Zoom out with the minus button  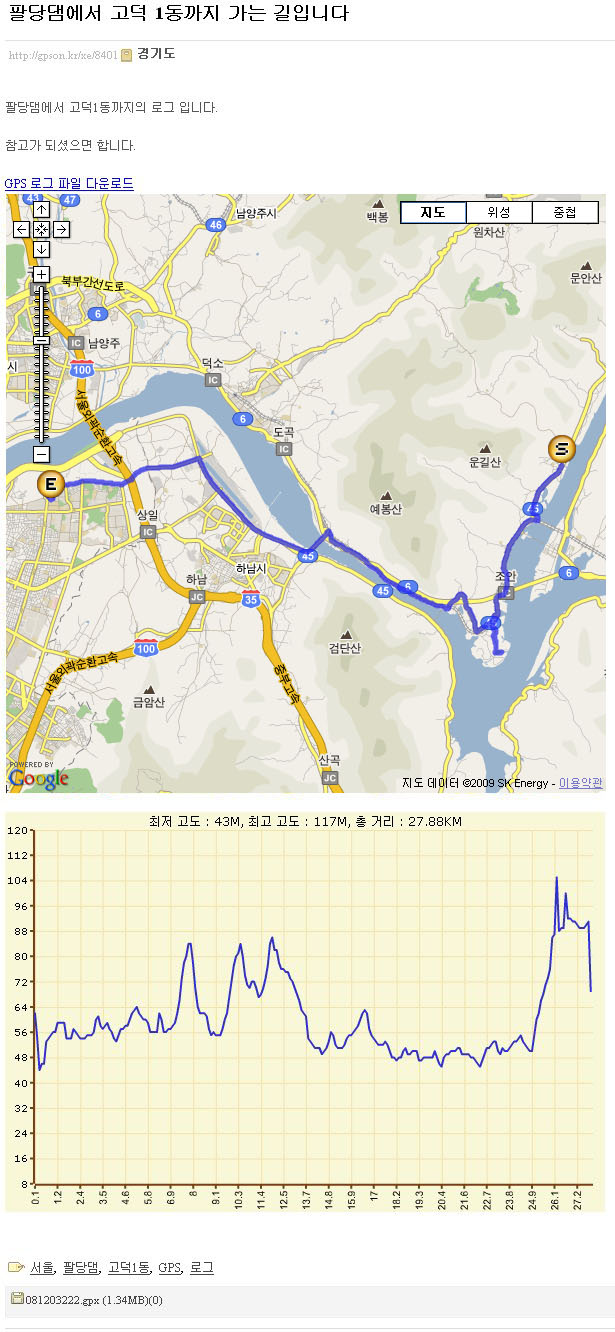[x=41, y=455]
